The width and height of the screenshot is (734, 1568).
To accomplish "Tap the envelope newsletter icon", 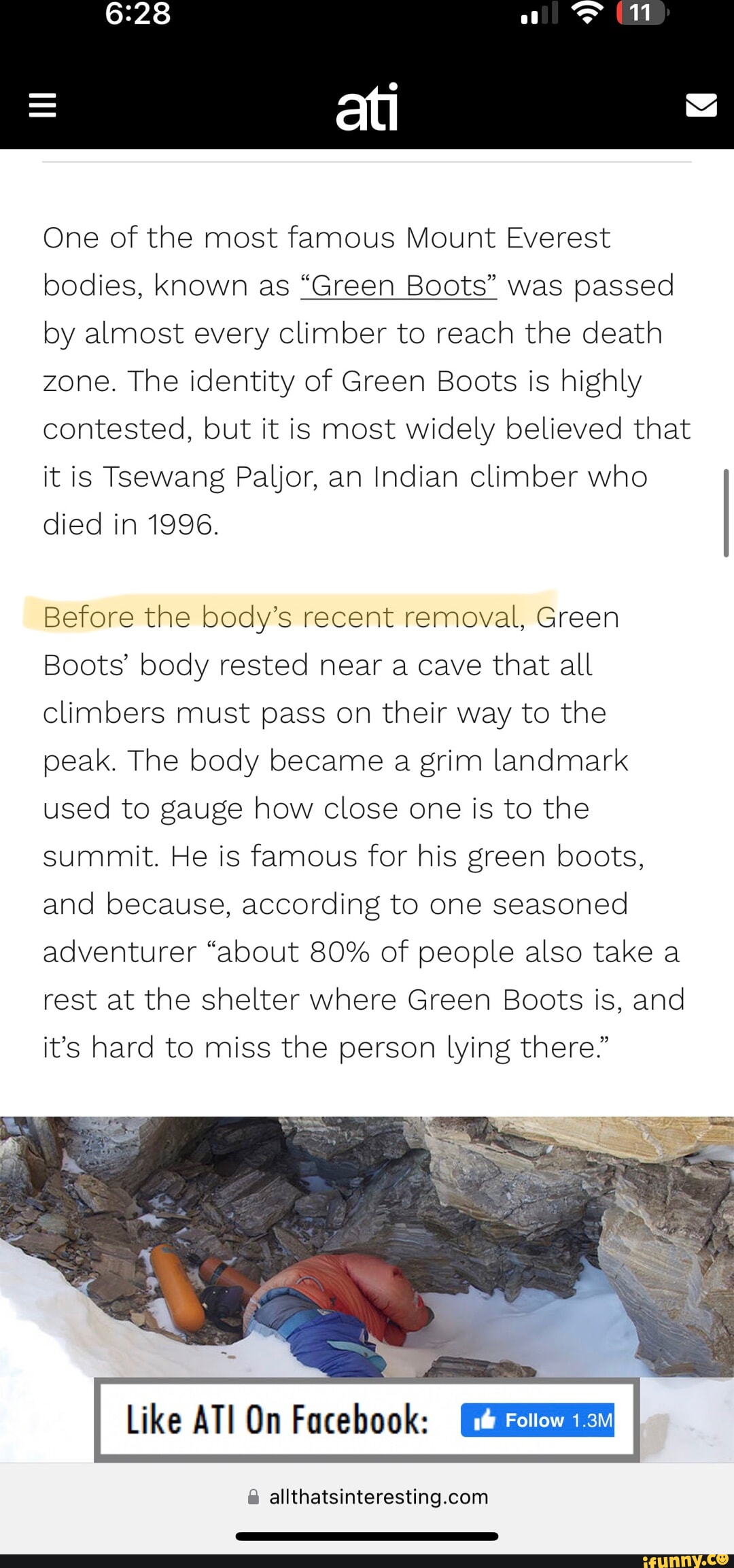I will pos(701,106).
